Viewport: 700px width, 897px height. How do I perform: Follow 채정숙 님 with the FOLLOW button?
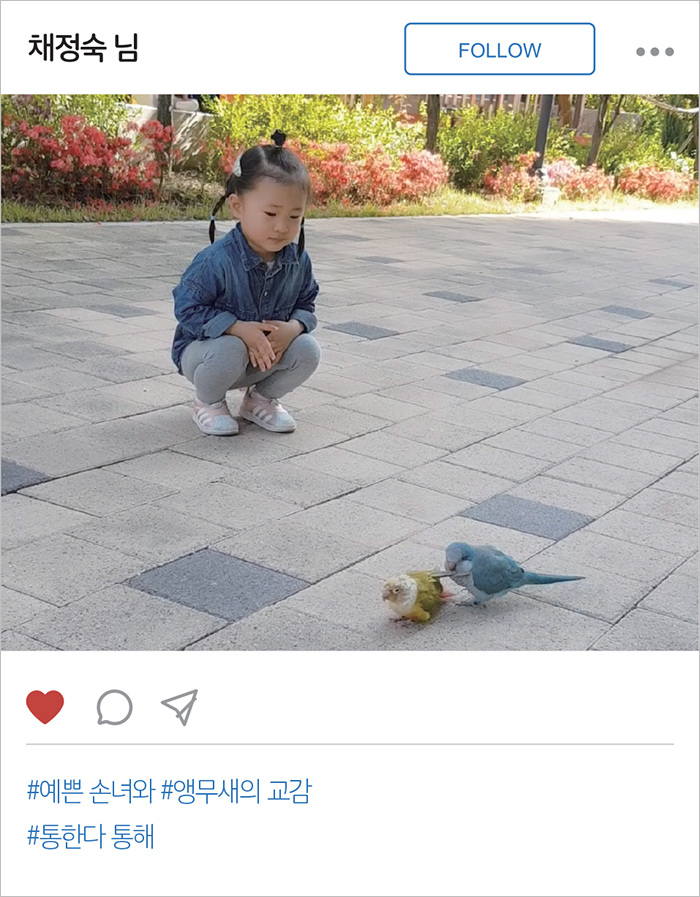click(499, 50)
